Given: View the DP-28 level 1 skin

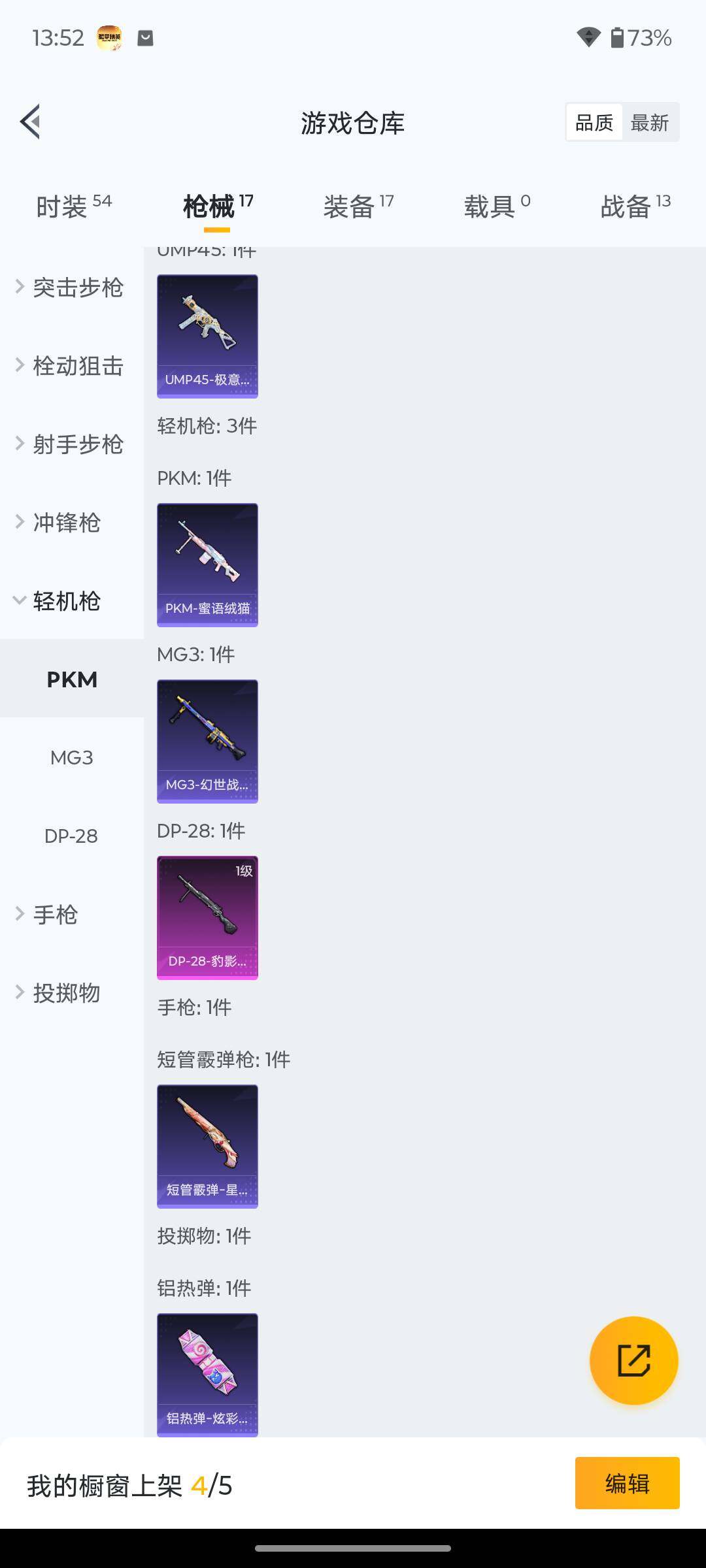Looking at the screenshot, I should tap(207, 918).
